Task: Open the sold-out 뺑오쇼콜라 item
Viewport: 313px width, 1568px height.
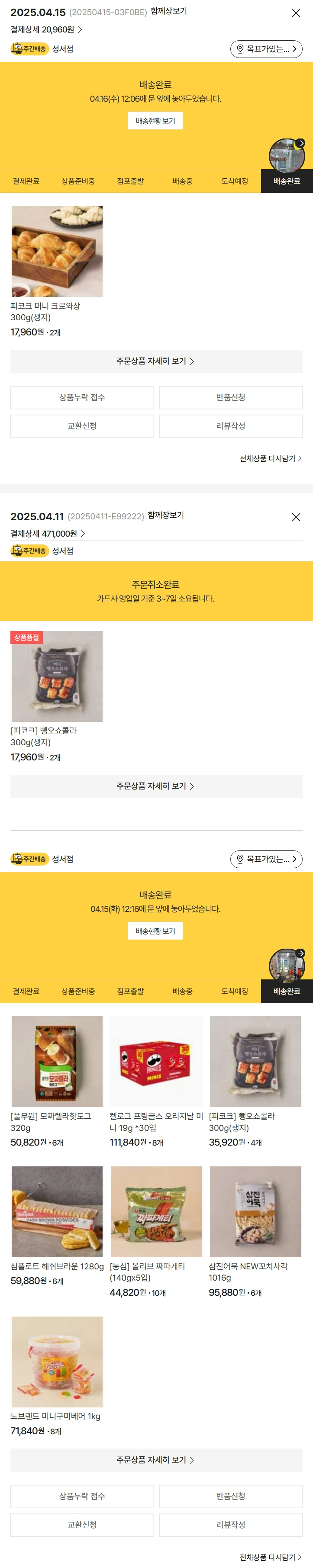Action: [x=57, y=676]
